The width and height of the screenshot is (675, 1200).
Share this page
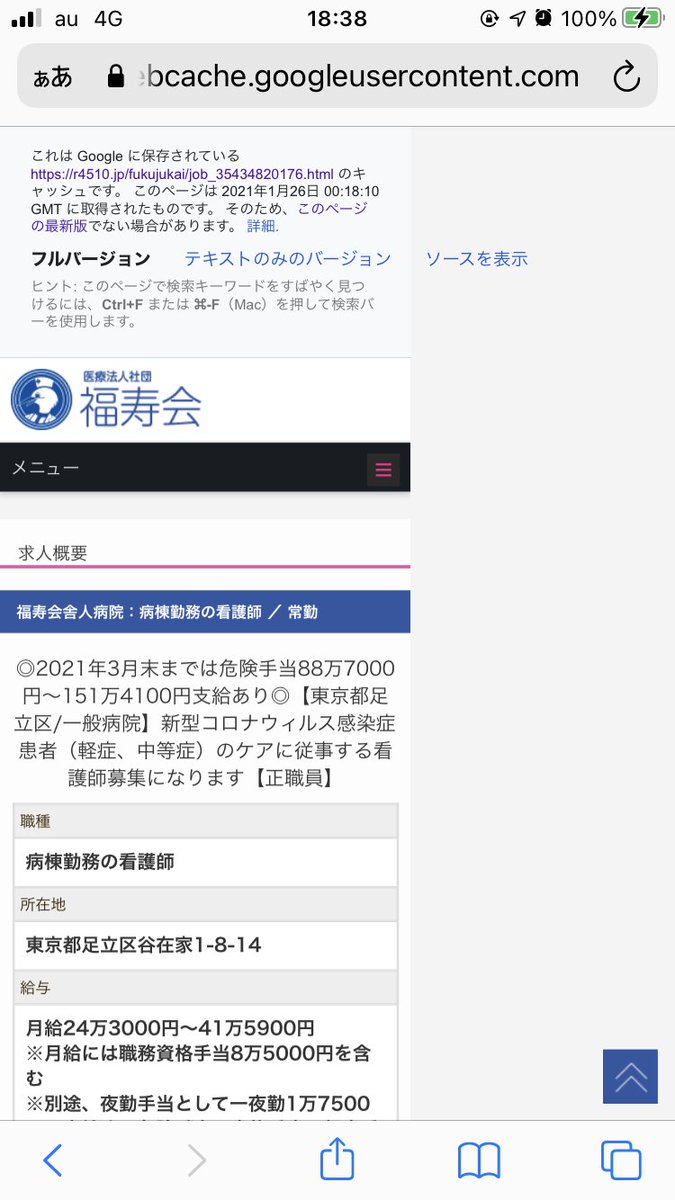point(337,1159)
